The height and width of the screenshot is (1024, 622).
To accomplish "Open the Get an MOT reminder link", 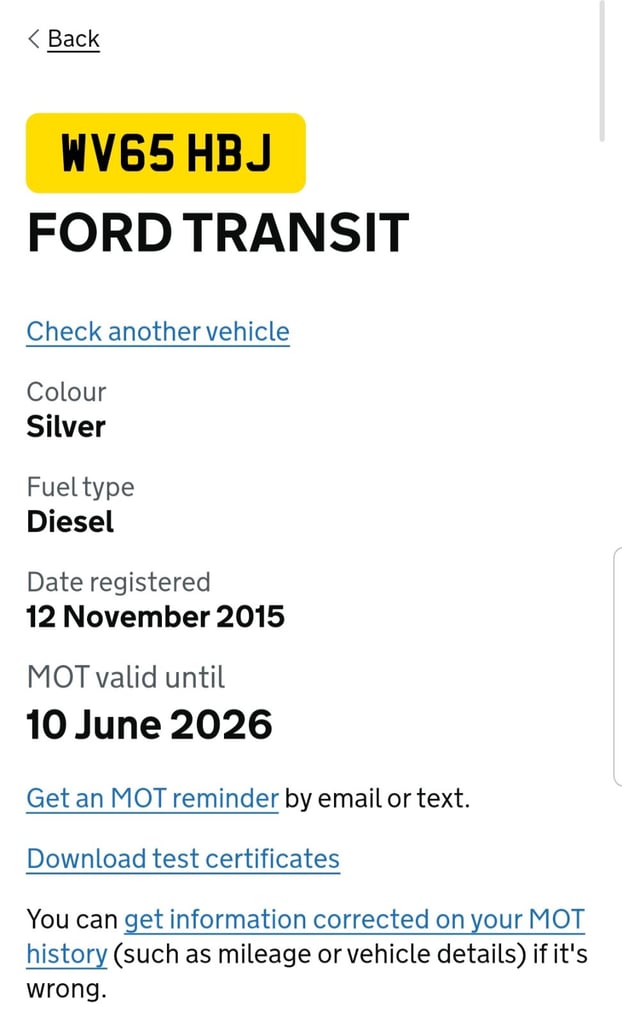I will (152, 798).
